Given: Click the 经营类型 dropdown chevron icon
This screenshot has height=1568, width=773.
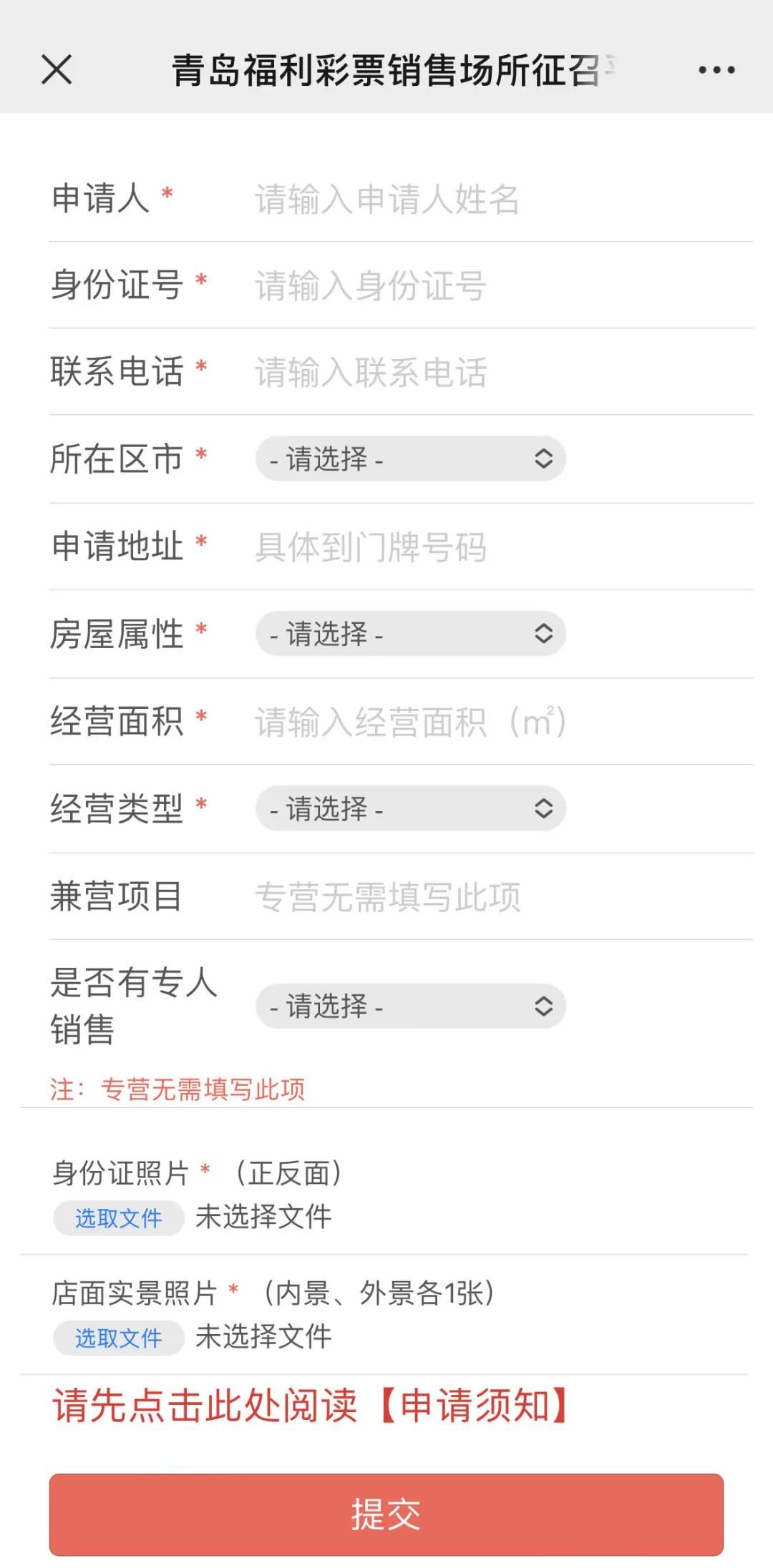Looking at the screenshot, I should (543, 808).
